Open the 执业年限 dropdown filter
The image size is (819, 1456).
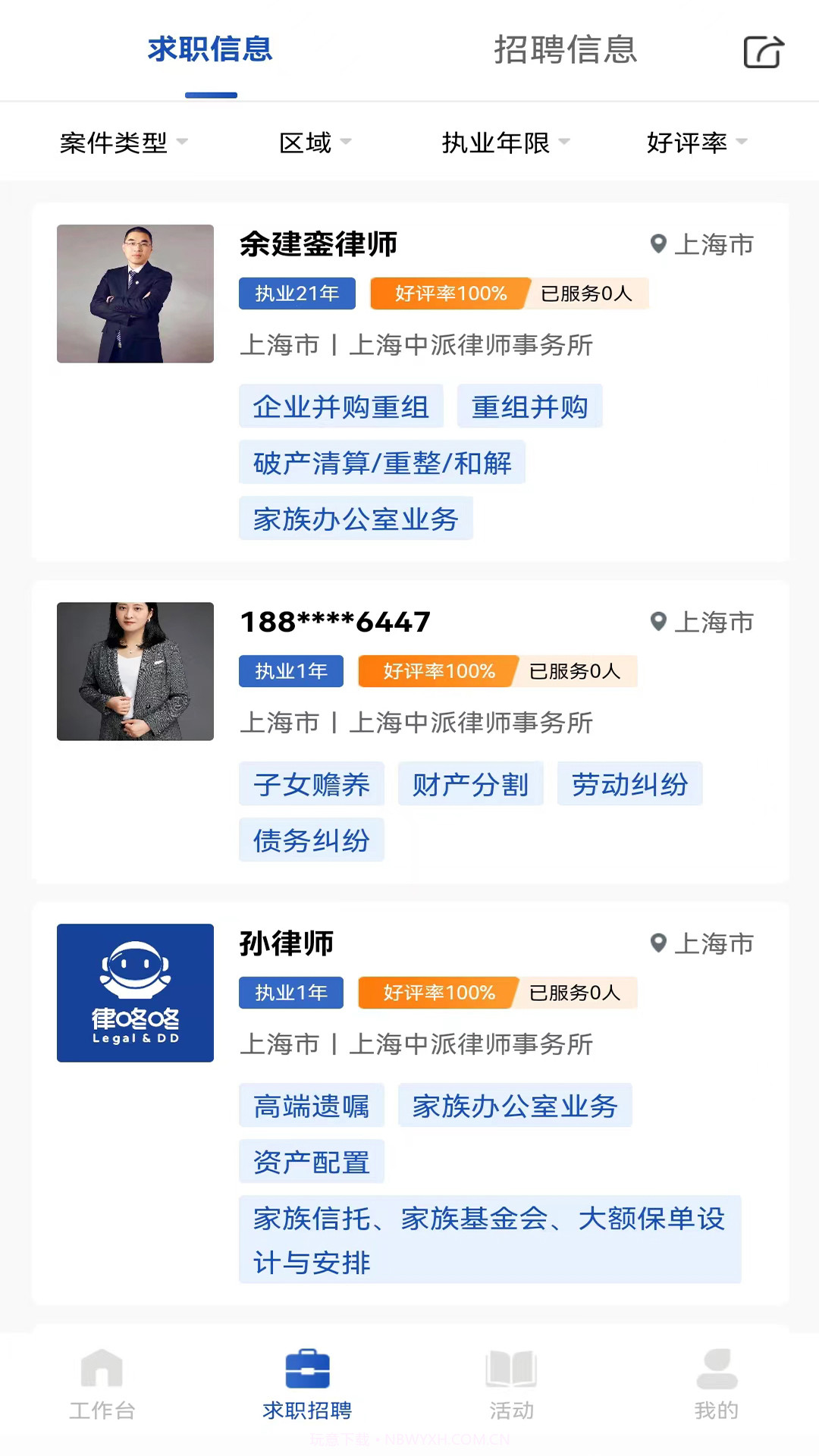pos(505,142)
